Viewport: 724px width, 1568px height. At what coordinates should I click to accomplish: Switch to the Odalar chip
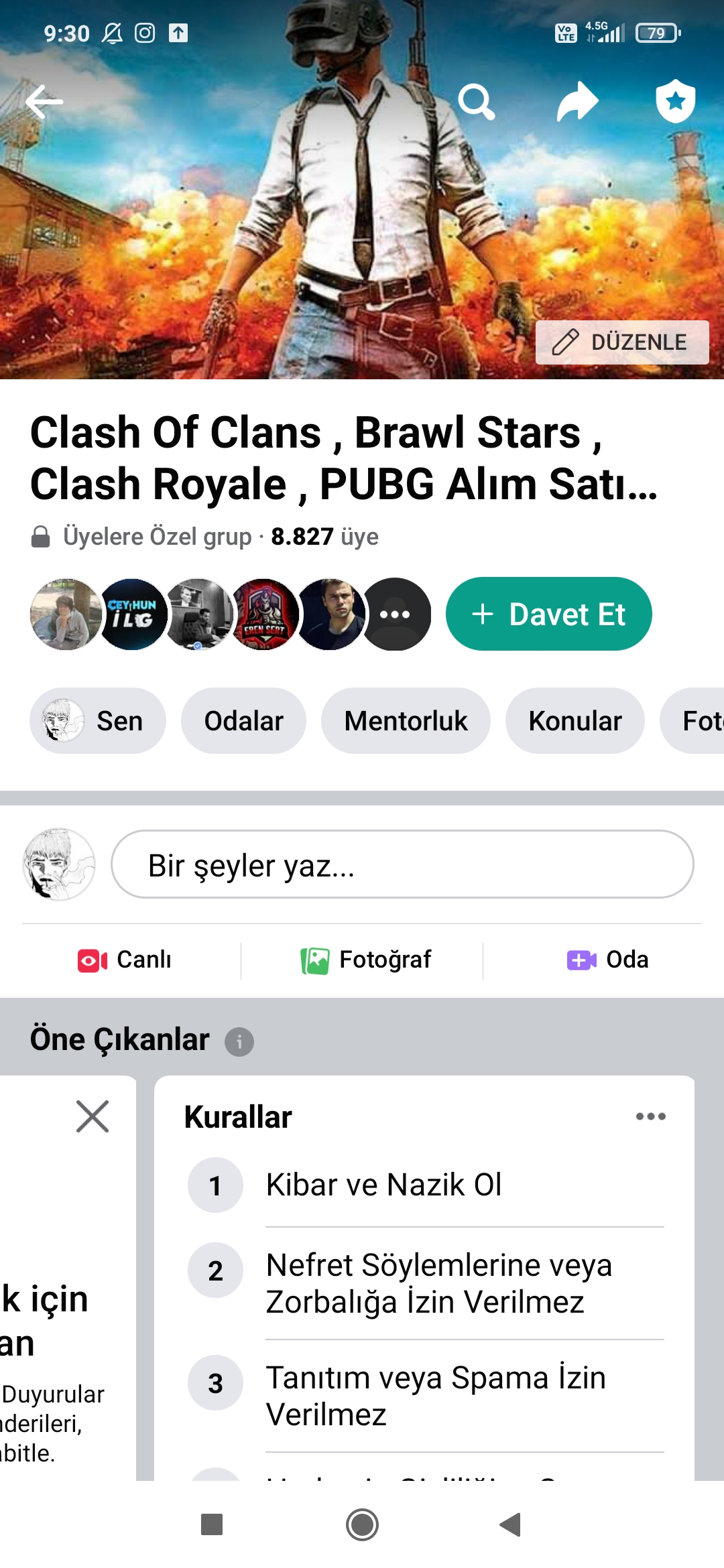click(x=243, y=721)
